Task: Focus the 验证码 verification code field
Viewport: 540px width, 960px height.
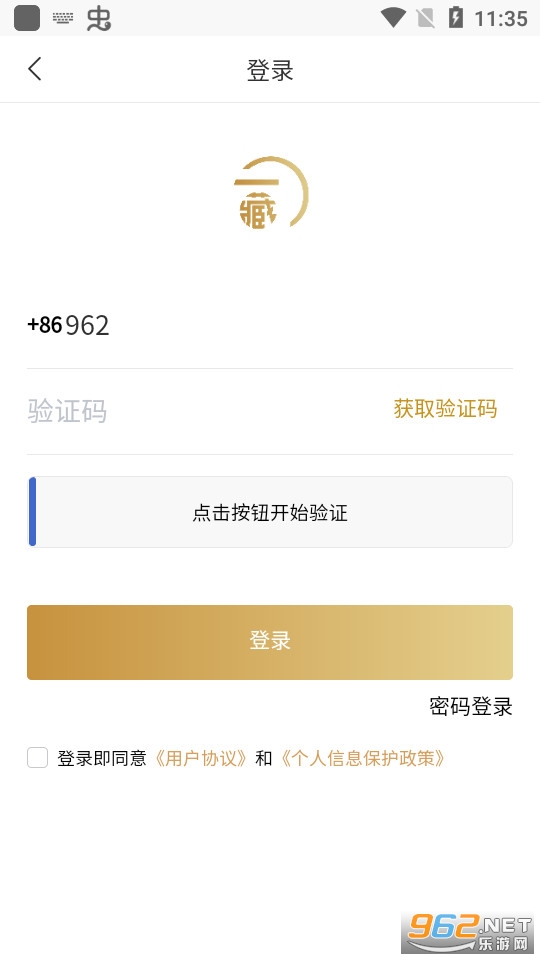Action: coord(202,411)
